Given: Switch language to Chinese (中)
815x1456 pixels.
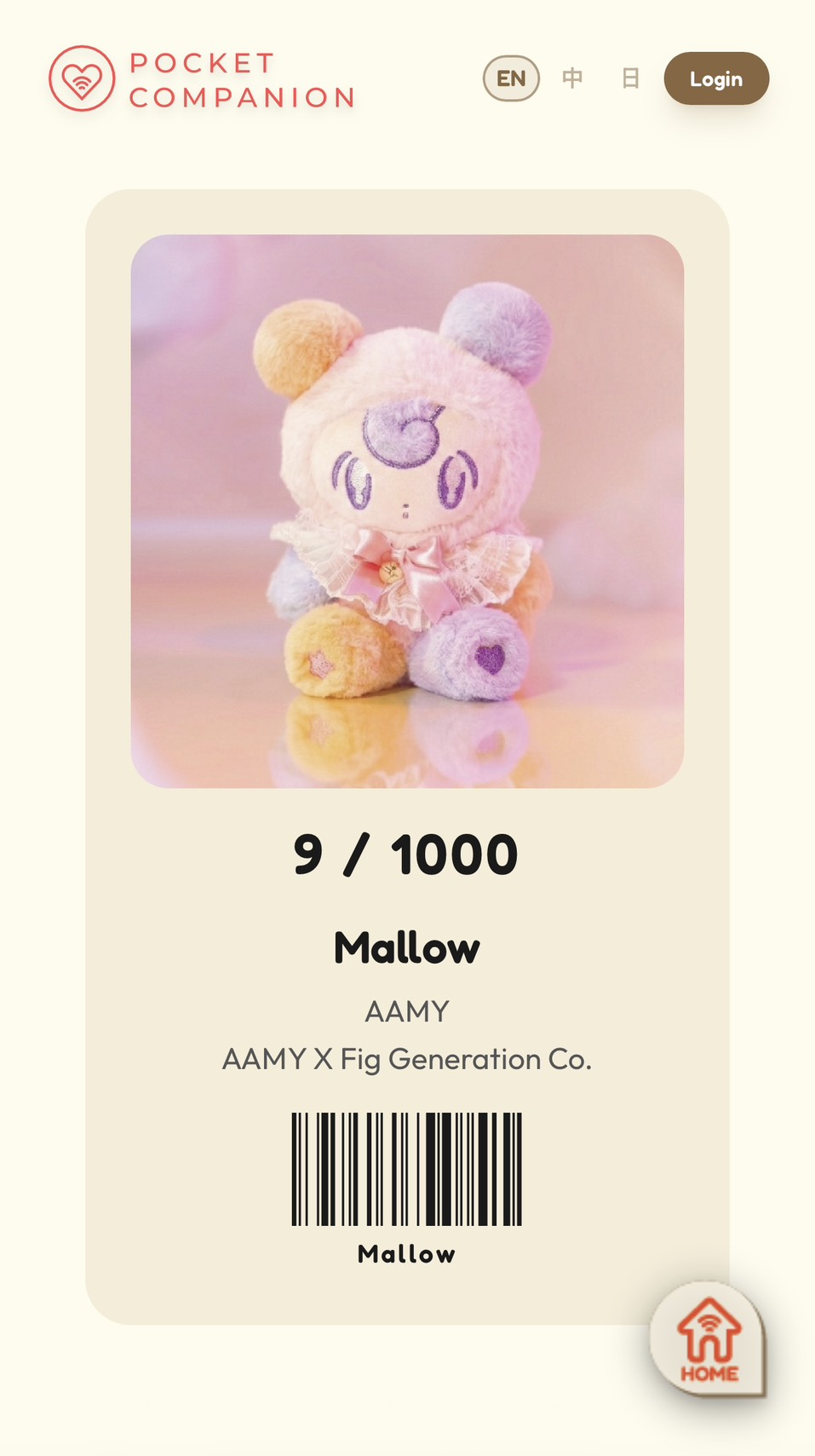Looking at the screenshot, I should [572, 78].
